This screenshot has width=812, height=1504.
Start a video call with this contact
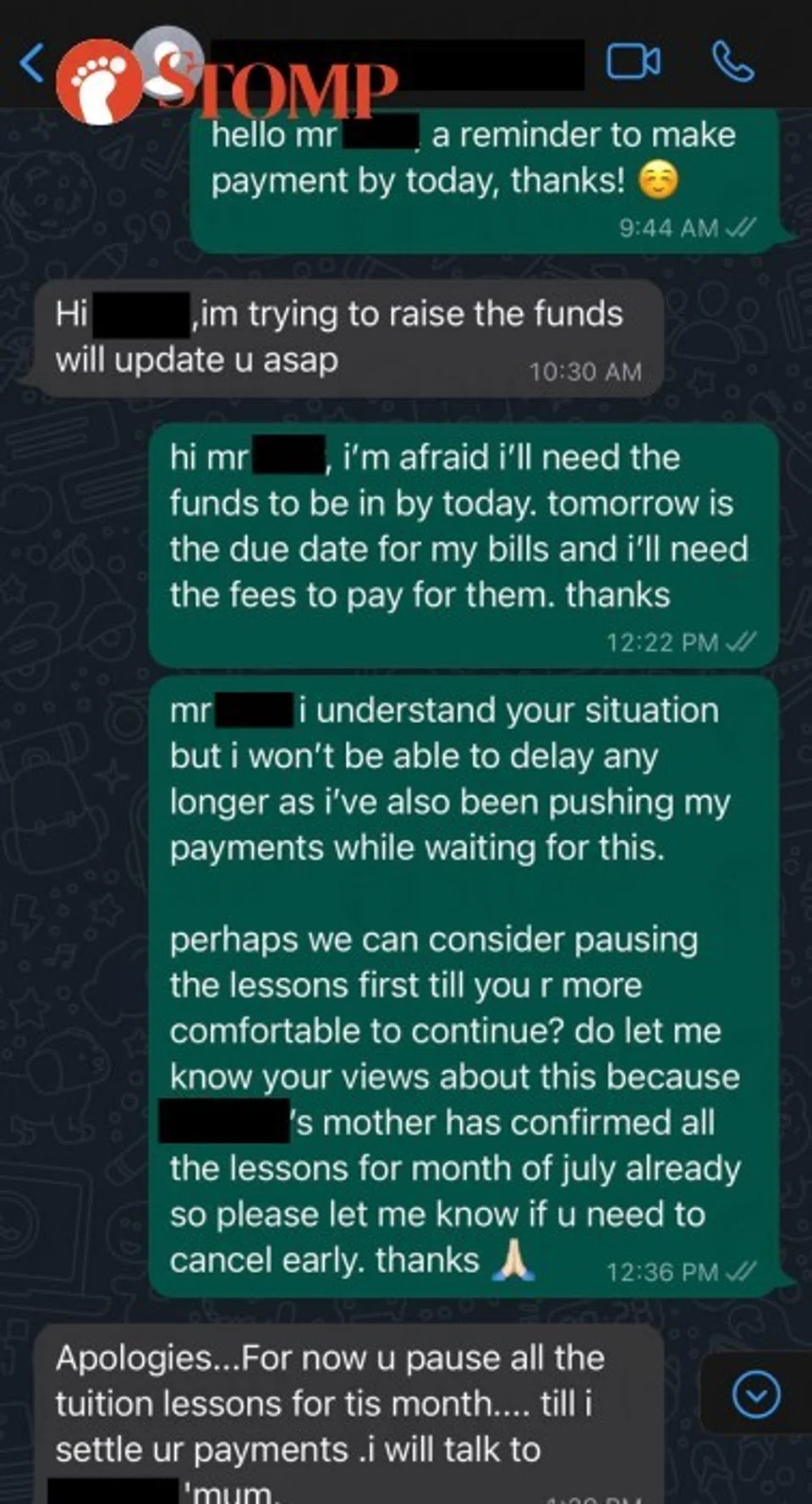pyautogui.click(x=634, y=62)
